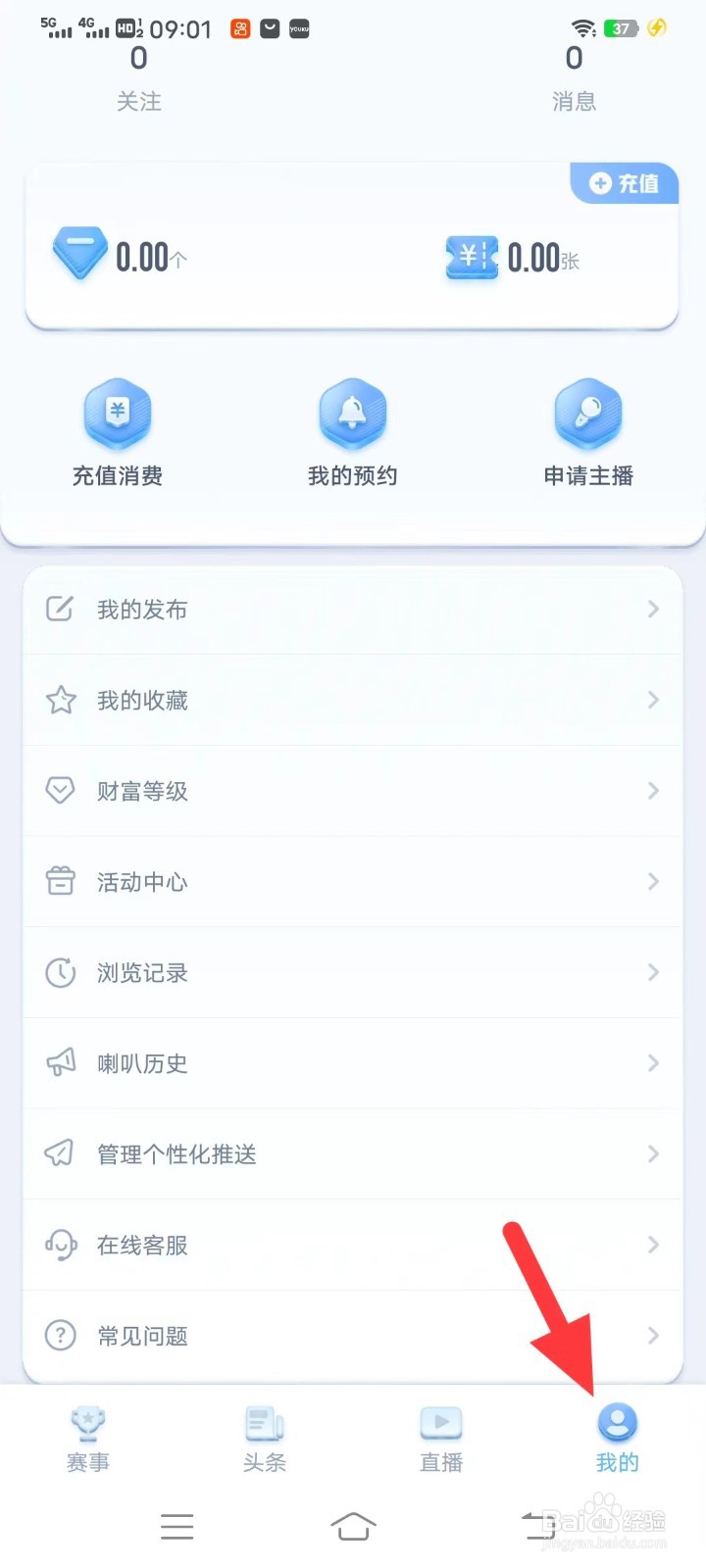This screenshot has height=1568, width=706.
Task: Switch to the 直播 tab
Action: [441, 1439]
